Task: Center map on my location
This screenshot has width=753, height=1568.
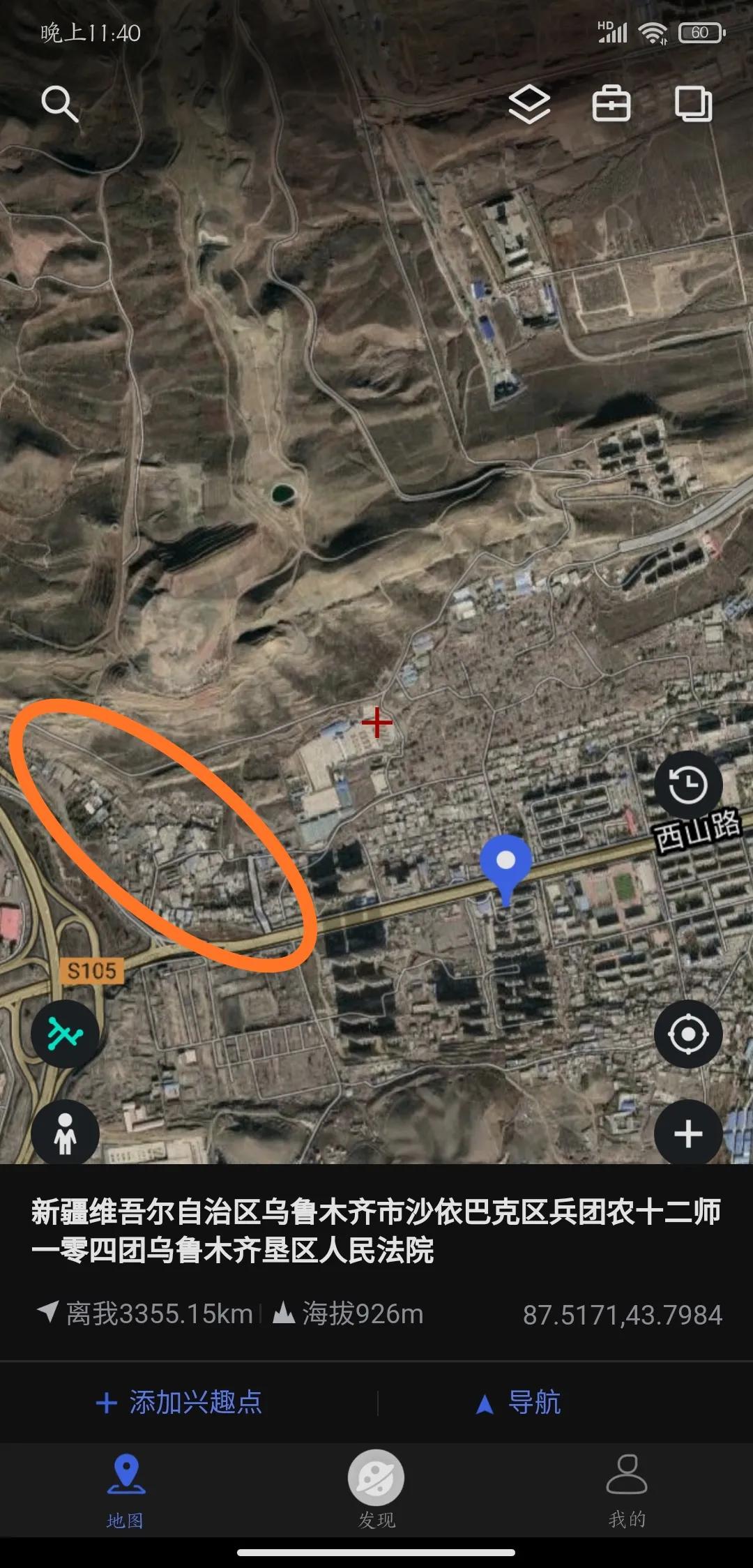Action: 687,1034
